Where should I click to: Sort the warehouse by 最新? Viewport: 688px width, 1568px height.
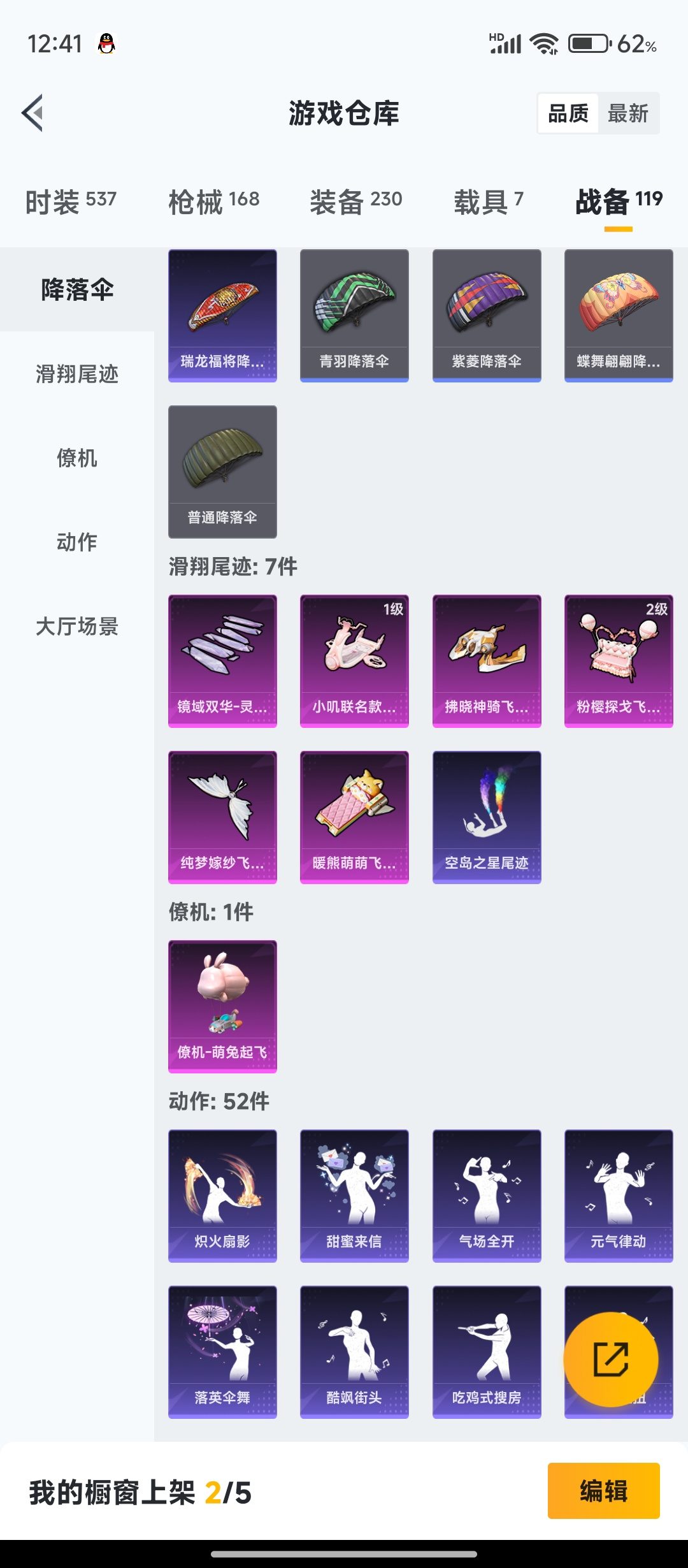627,113
